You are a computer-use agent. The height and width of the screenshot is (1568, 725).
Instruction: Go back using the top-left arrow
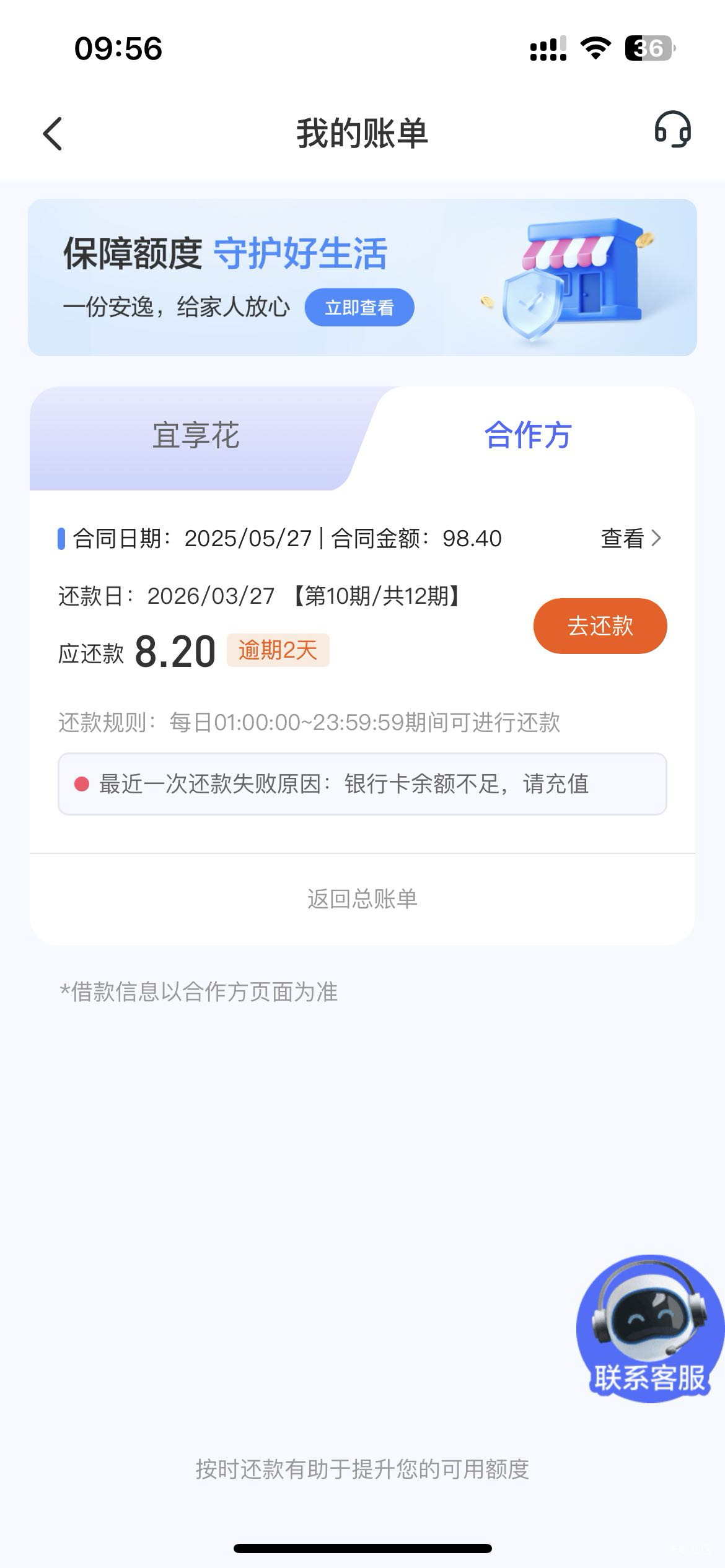click(x=53, y=133)
